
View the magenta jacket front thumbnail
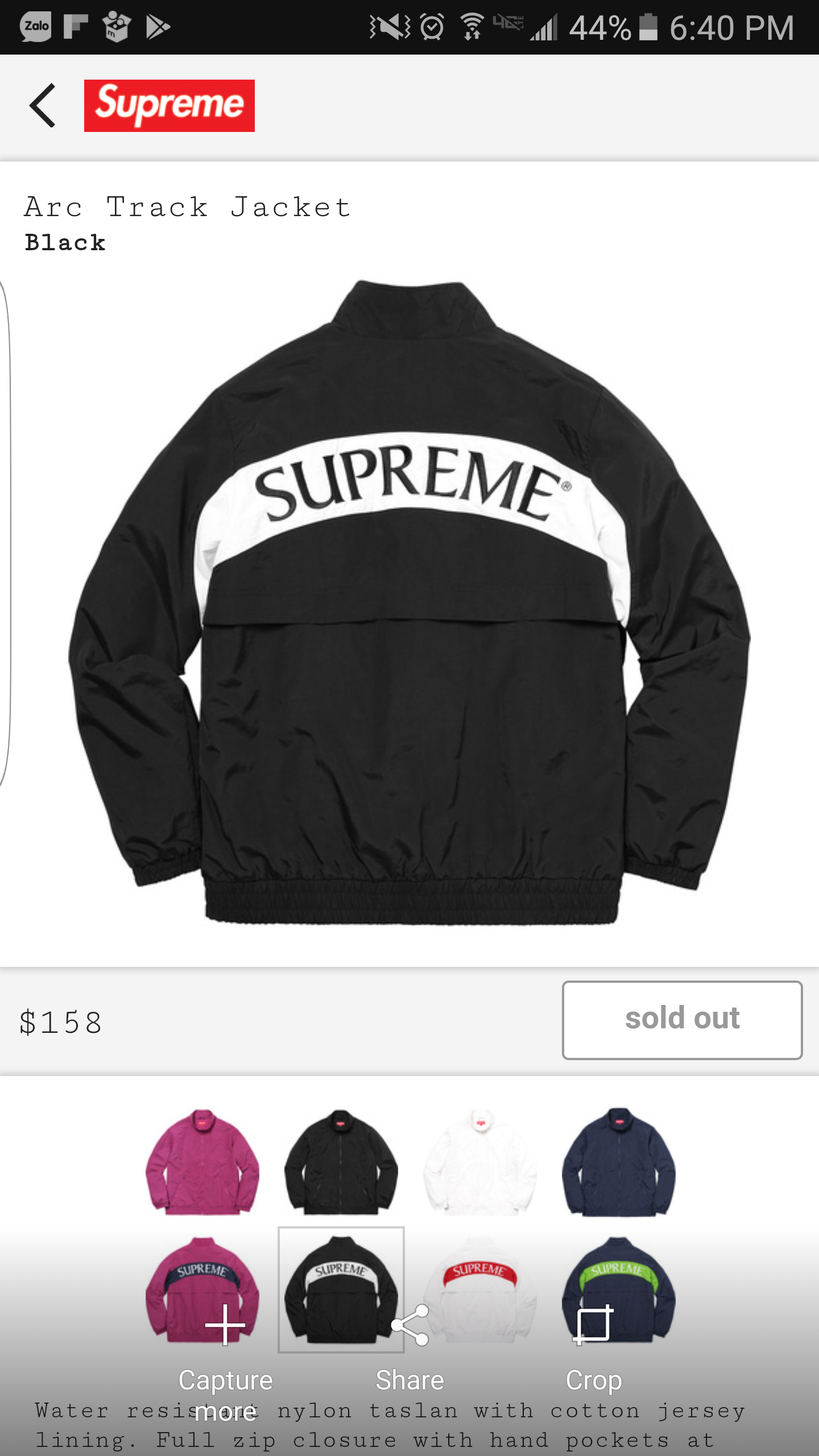point(202,1161)
